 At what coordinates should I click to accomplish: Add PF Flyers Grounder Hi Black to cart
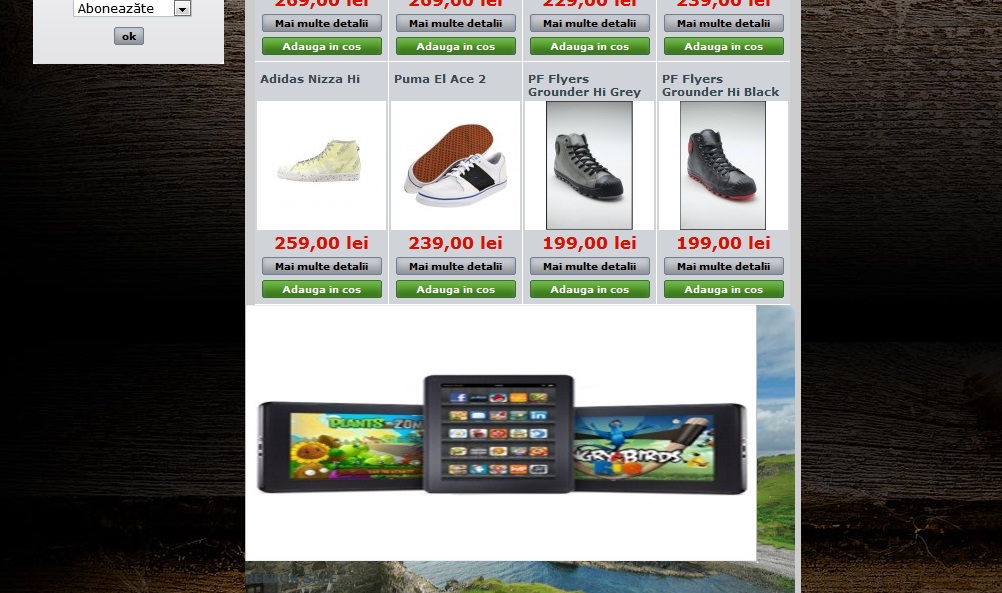point(723,289)
